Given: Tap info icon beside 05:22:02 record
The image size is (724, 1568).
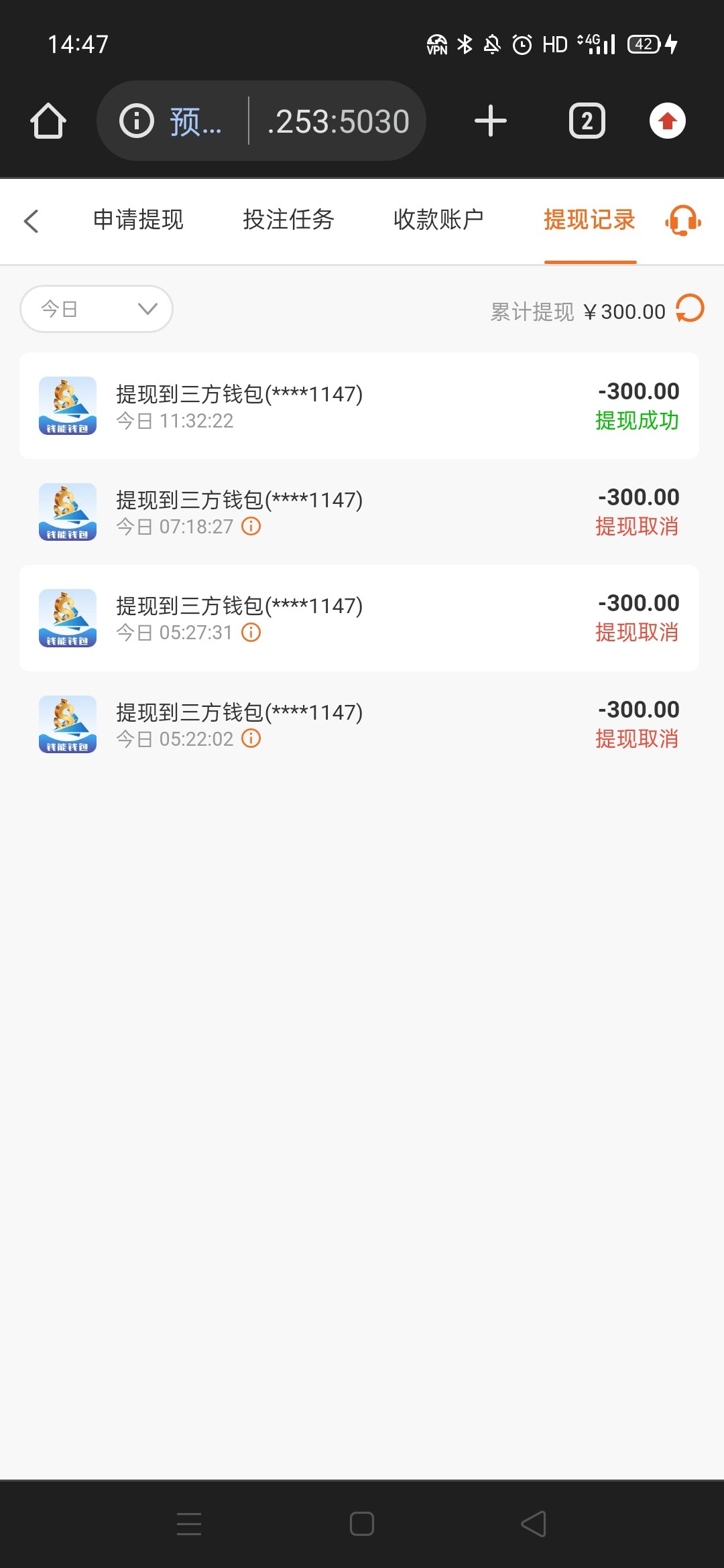Looking at the screenshot, I should [x=251, y=738].
